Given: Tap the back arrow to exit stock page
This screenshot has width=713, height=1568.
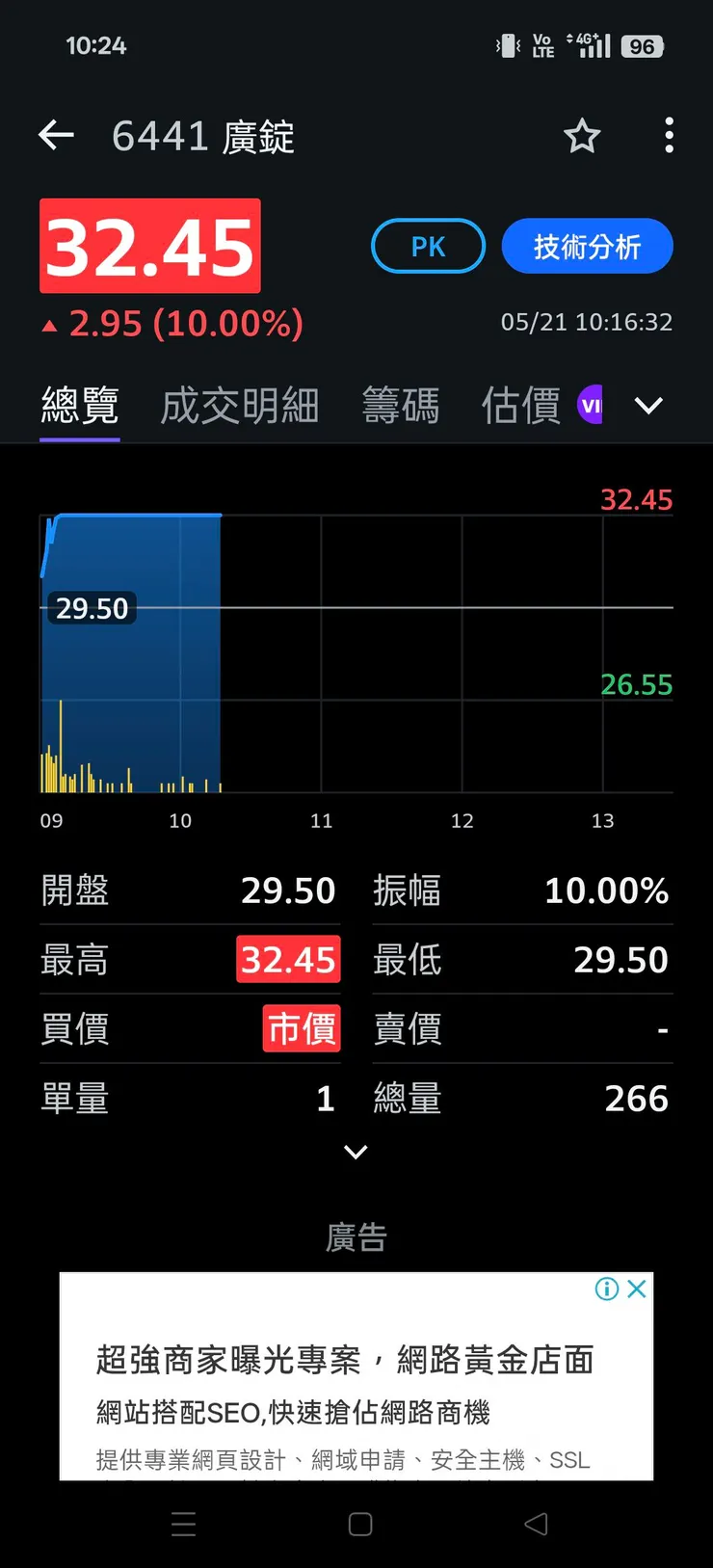Looking at the screenshot, I should [x=55, y=135].
